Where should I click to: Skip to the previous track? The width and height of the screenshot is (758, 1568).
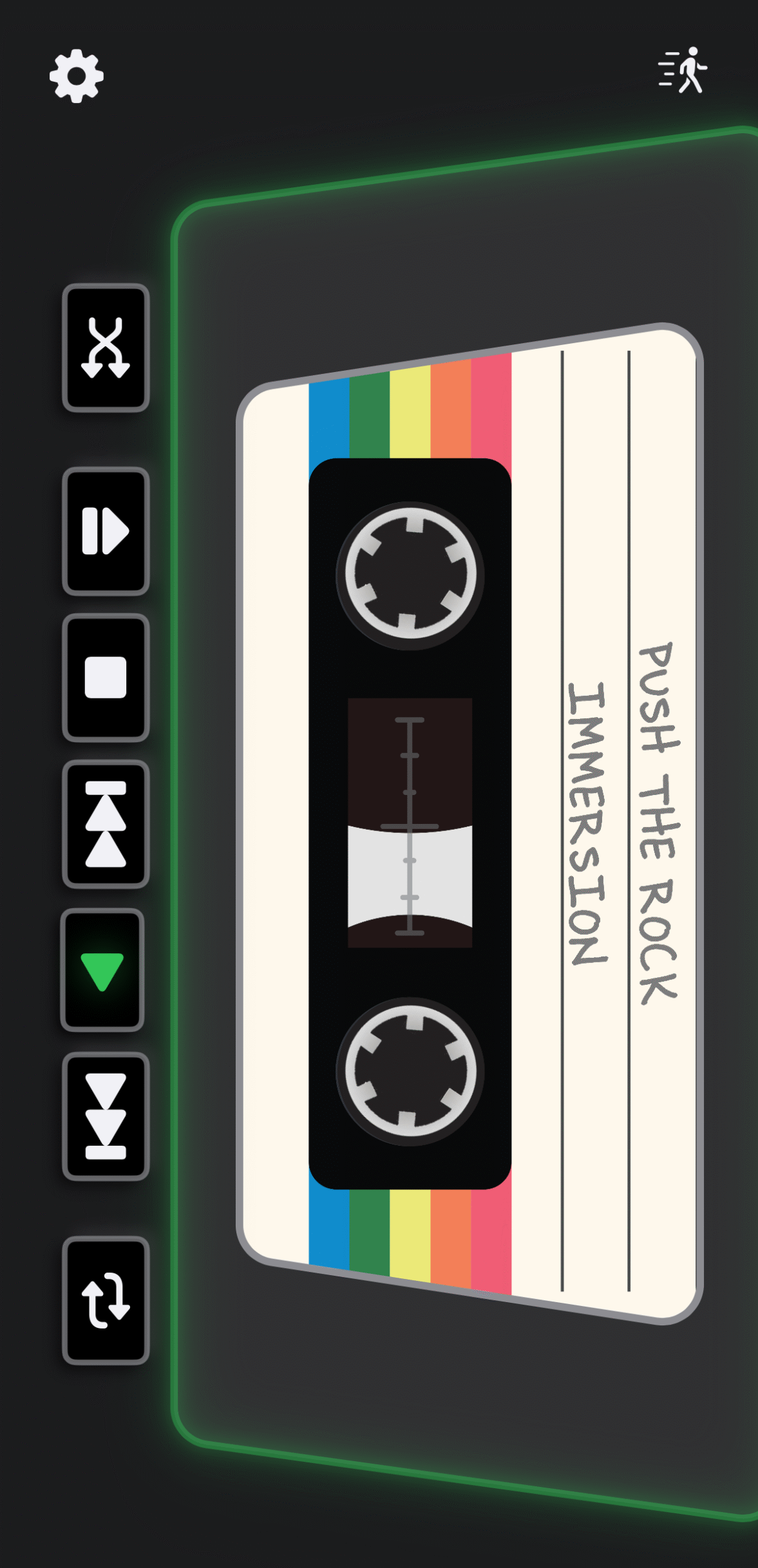[x=106, y=824]
